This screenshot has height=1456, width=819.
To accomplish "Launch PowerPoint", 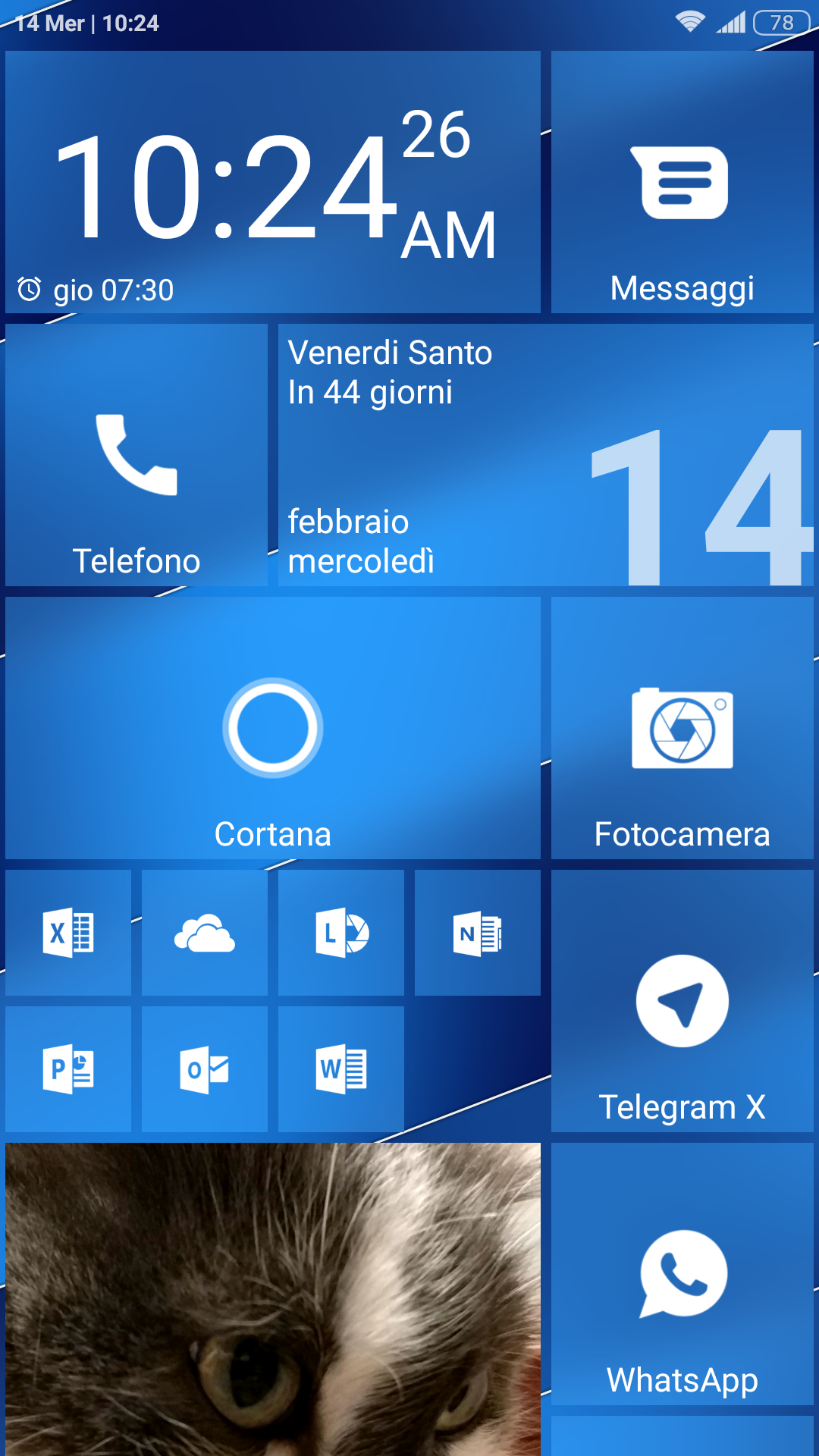I will coord(68,1069).
